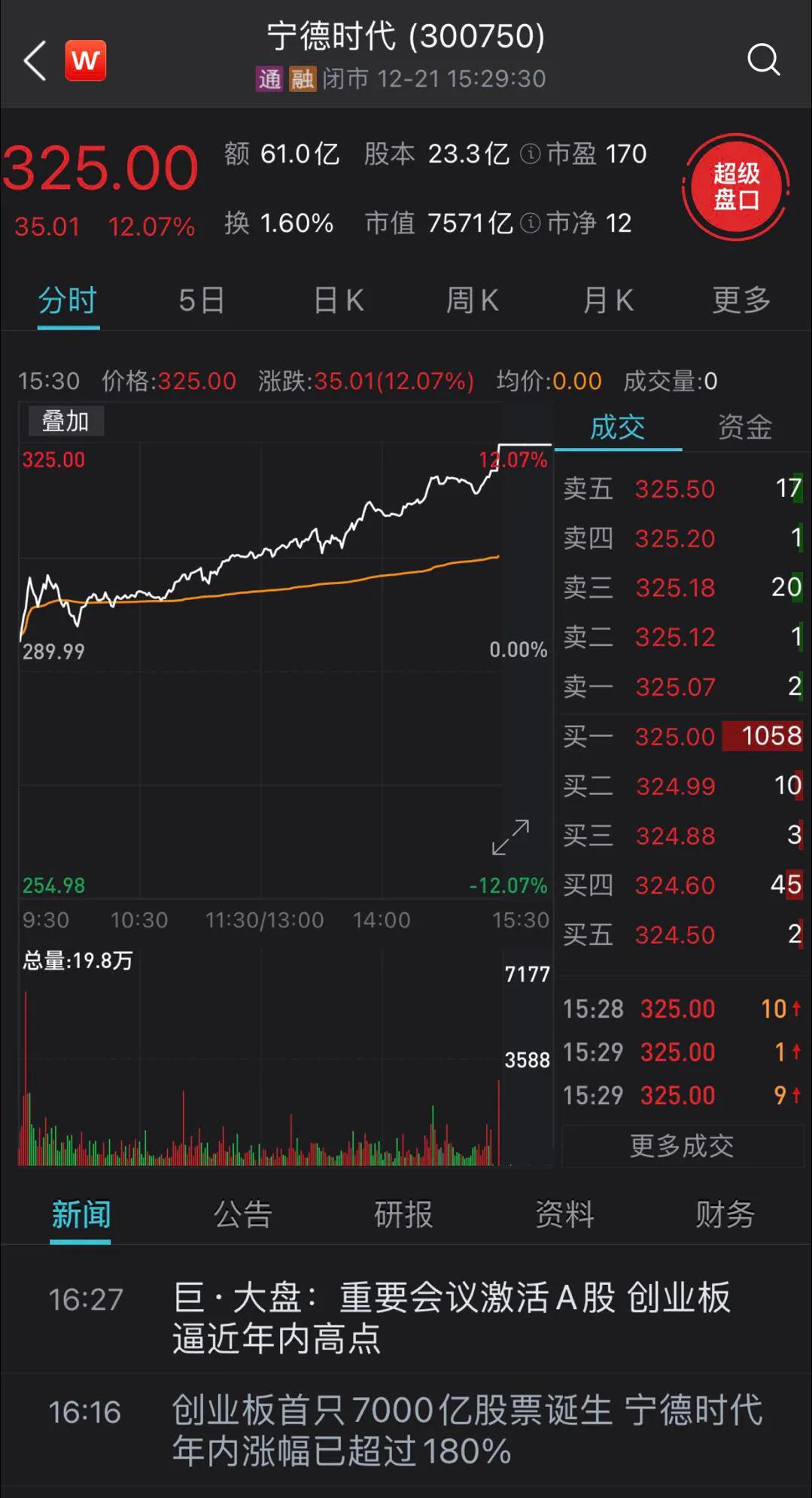Open the 资料 tab
This screenshot has height=1498, width=812.
tap(564, 1214)
